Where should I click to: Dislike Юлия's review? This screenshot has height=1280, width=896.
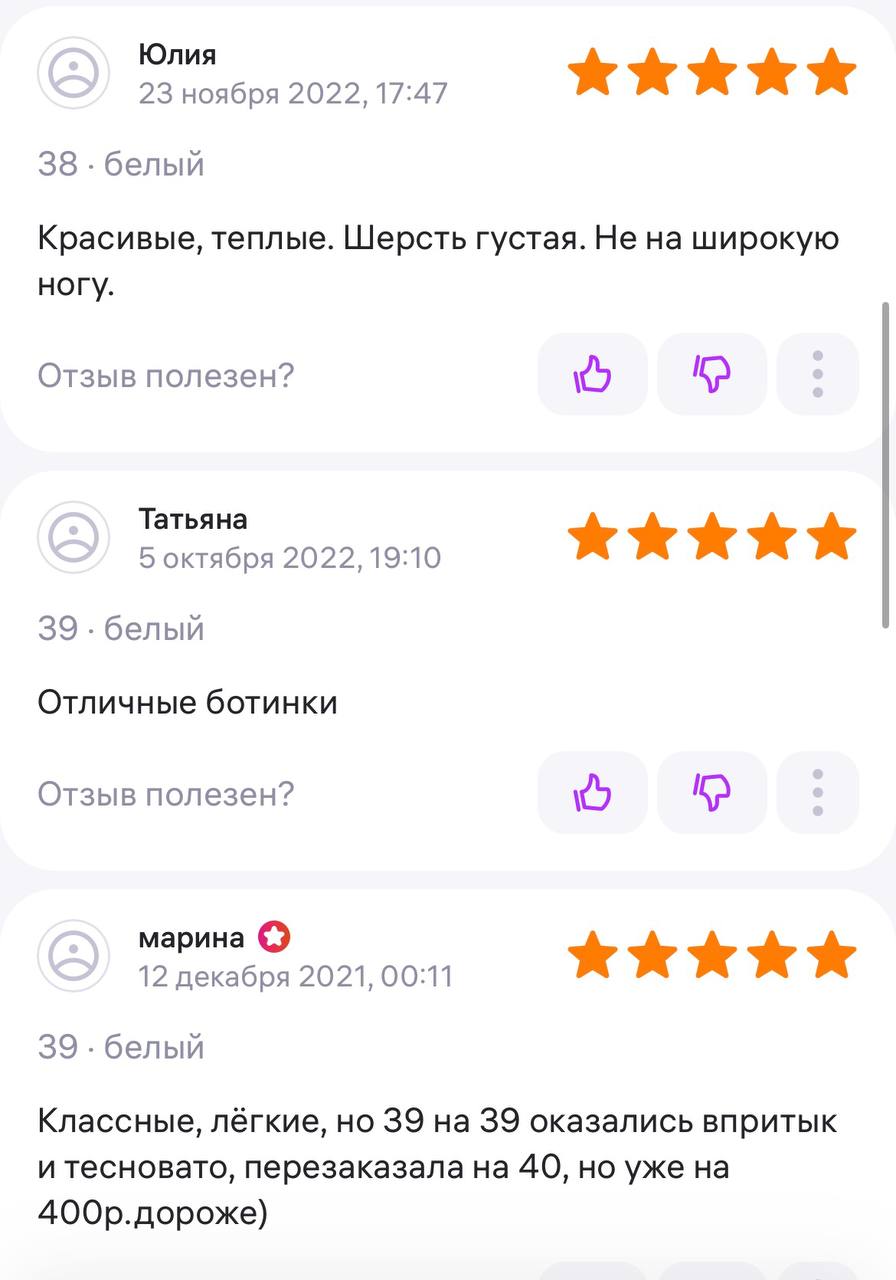712,375
